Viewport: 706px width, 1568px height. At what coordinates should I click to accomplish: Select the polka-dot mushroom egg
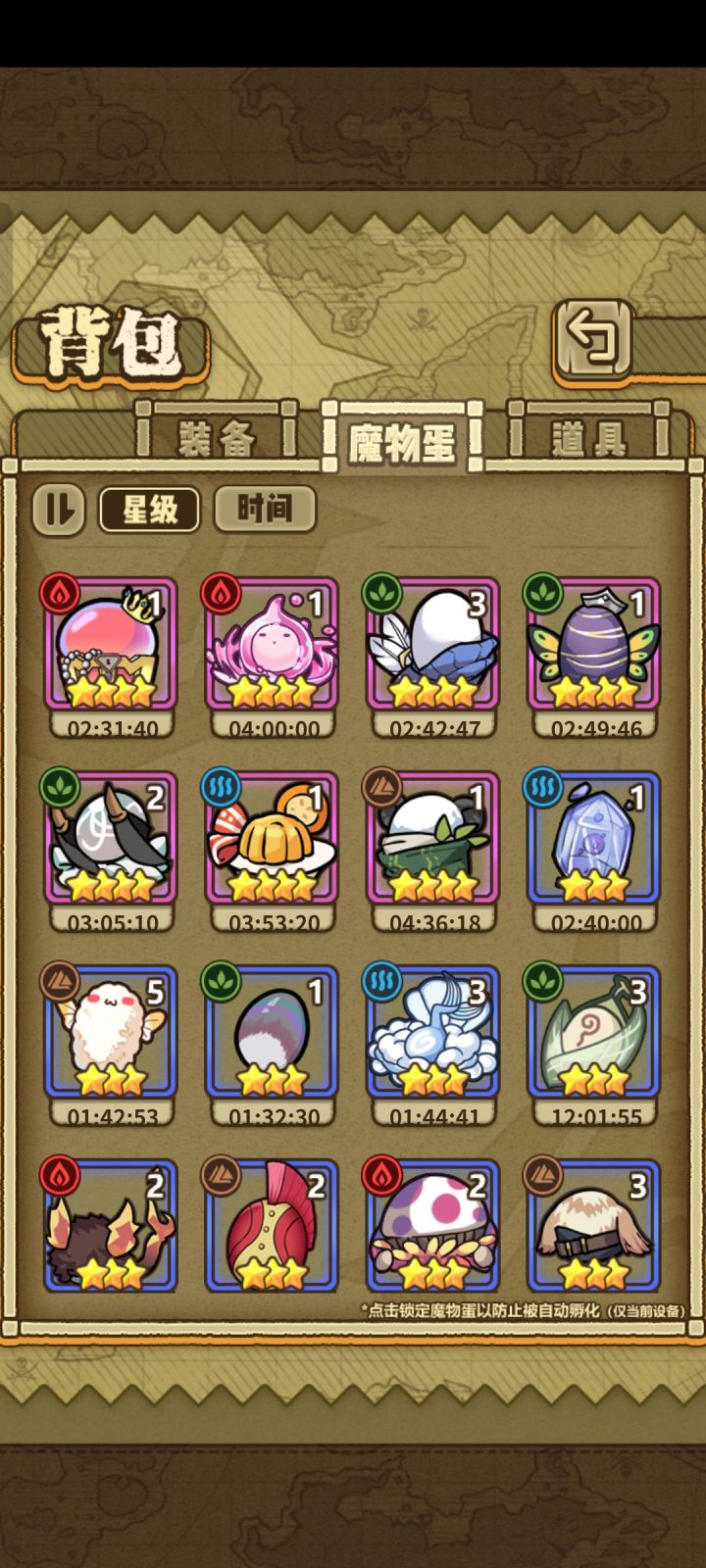(433, 1222)
